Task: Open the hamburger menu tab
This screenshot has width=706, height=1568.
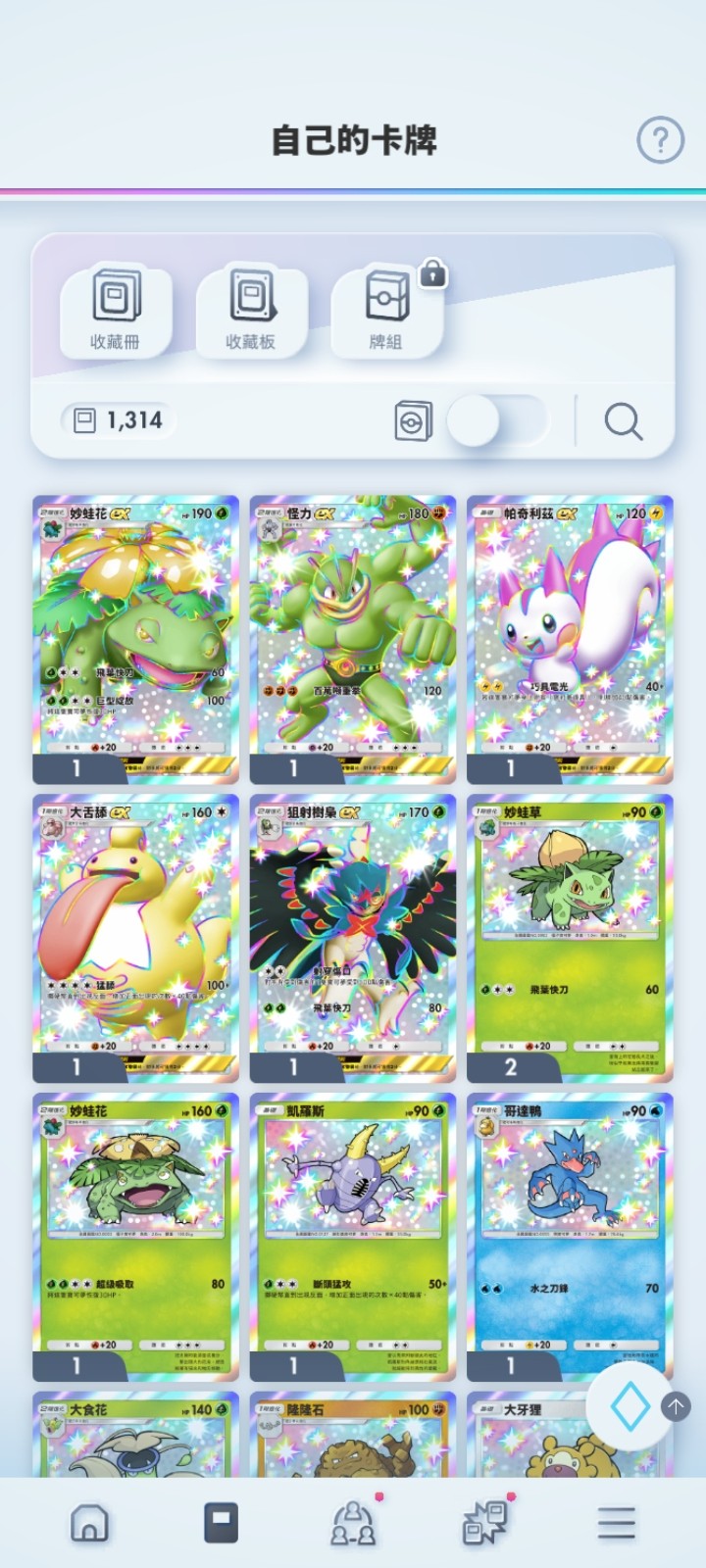Action: tap(617, 1523)
